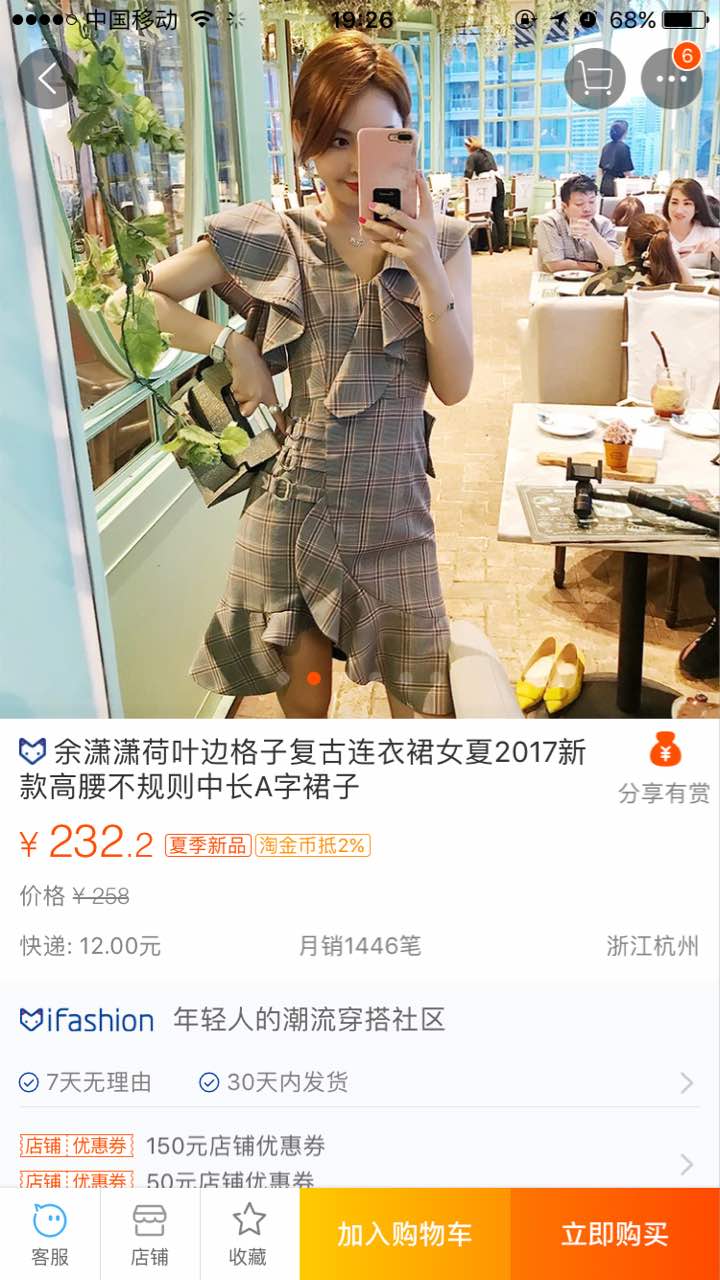
Task: Select 立即购买 to buy now
Action: pyautogui.click(x=614, y=1234)
